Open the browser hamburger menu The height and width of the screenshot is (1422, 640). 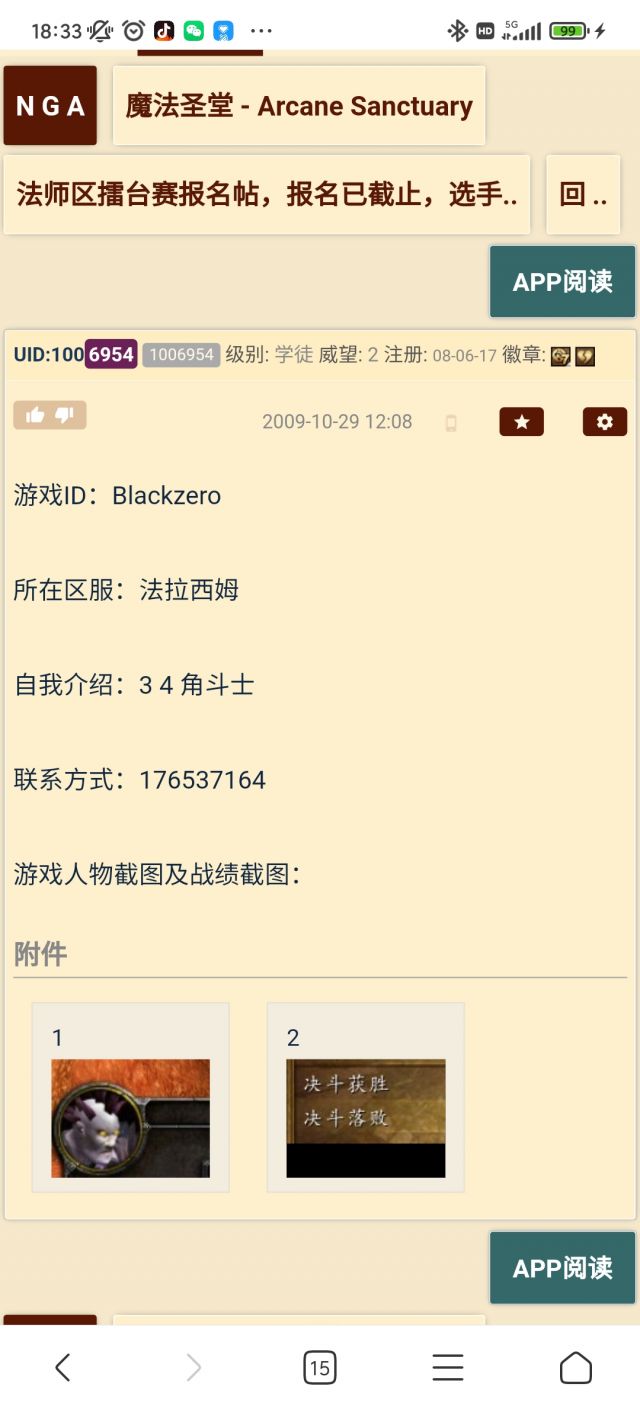click(448, 1368)
